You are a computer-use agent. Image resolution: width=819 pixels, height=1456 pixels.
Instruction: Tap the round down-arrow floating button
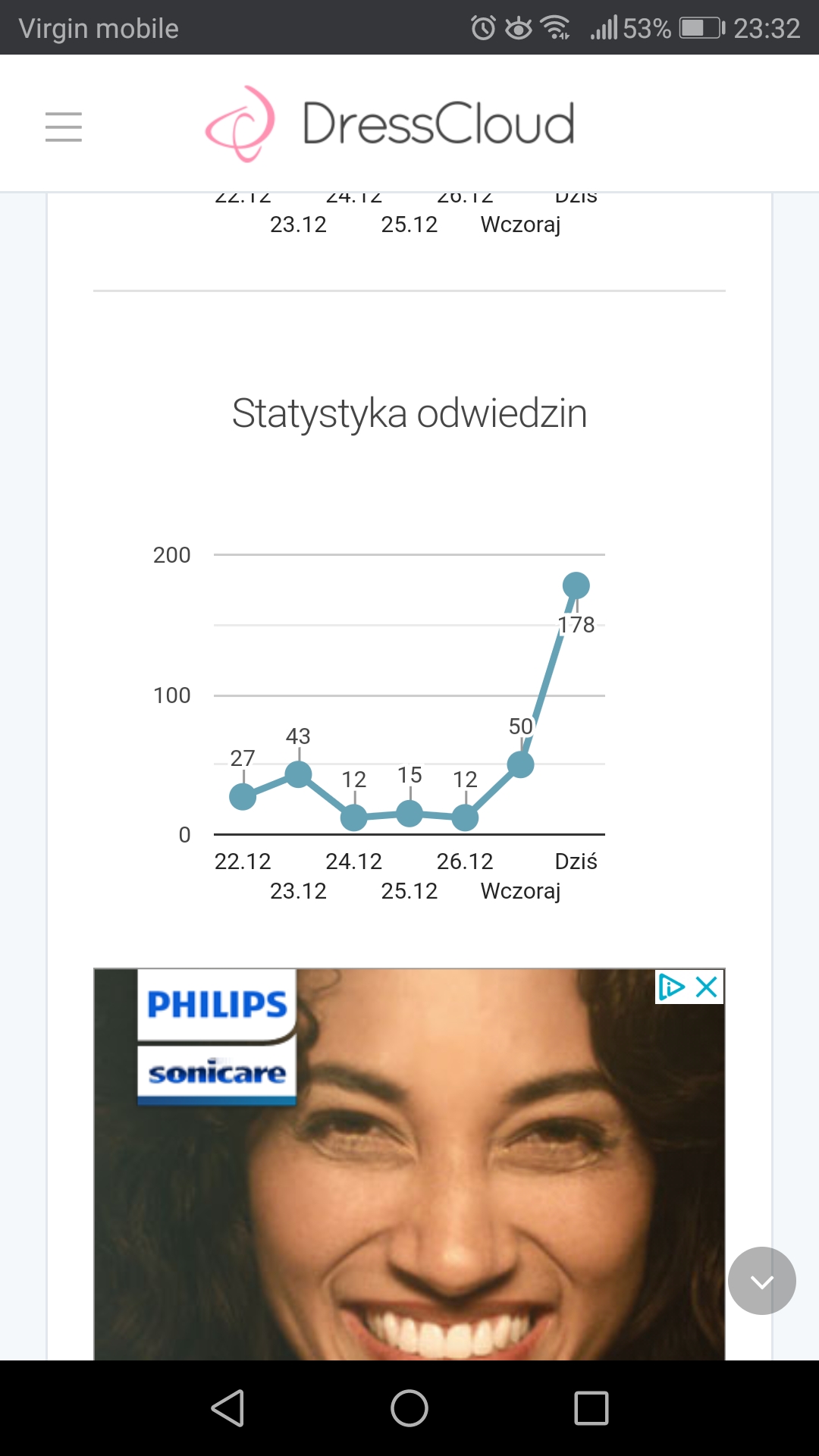(x=761, y=1281)
